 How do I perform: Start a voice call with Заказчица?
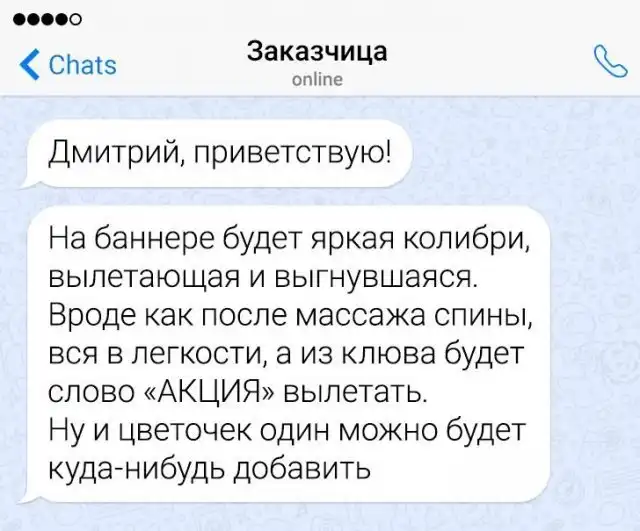click(608, 63)
